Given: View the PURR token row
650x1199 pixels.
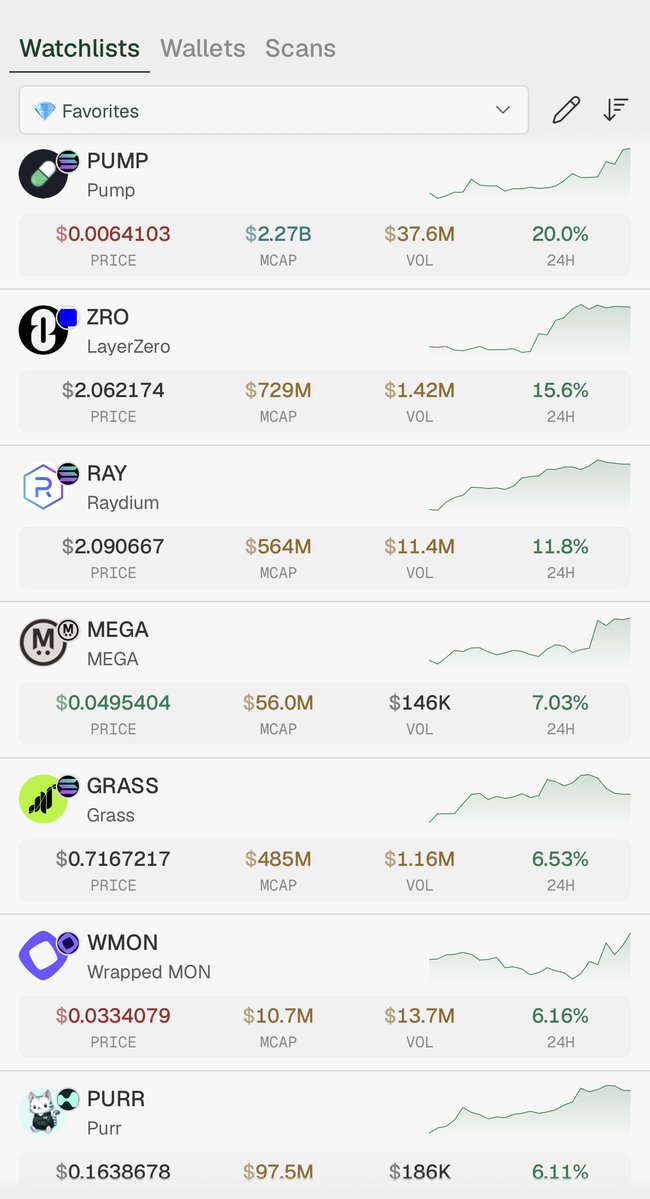Looking at the screenshot, I should pyautogui.click(x=325, y=1135).
